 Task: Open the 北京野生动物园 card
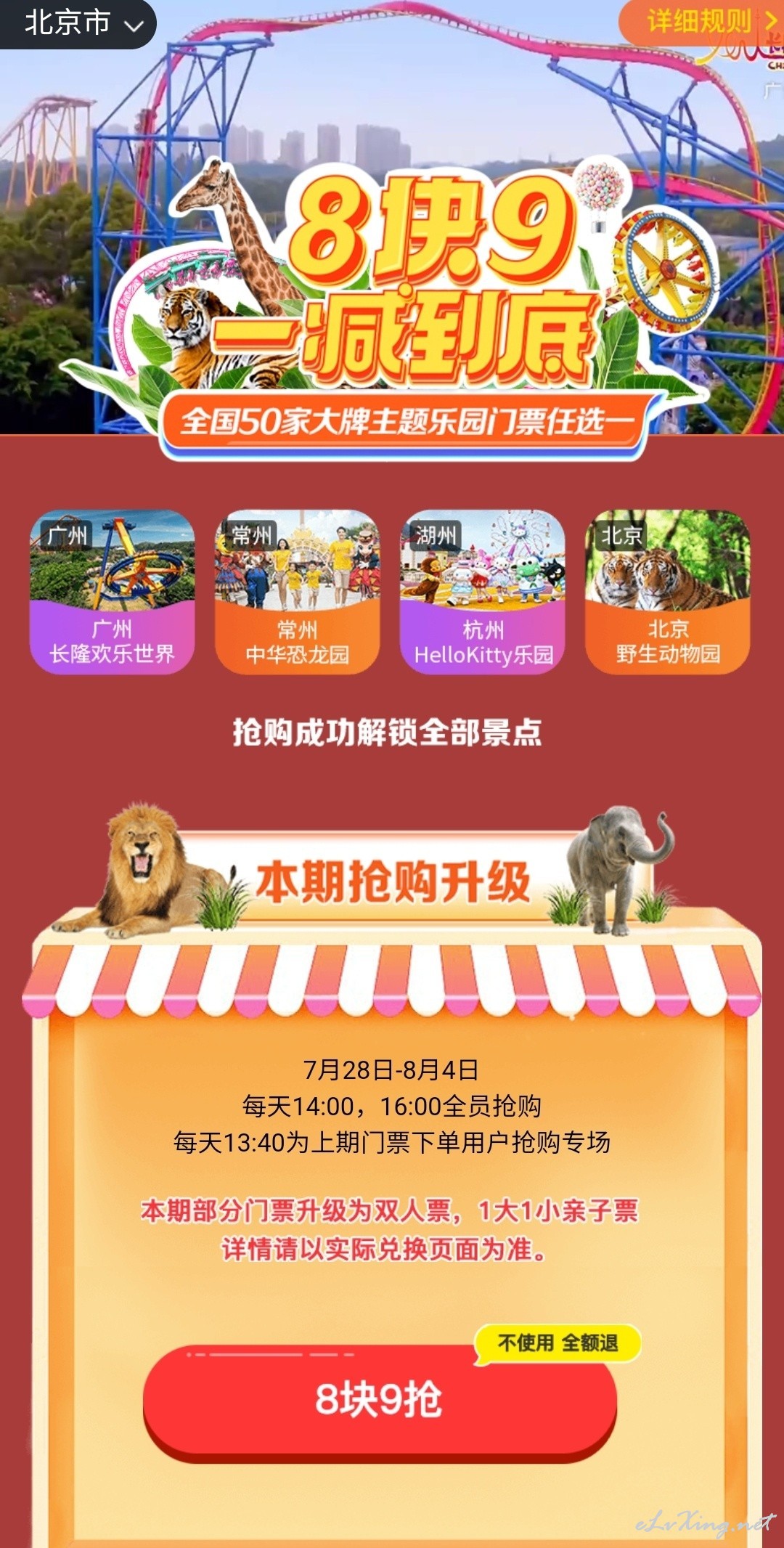pyautogui.click(x=668, y=592)
